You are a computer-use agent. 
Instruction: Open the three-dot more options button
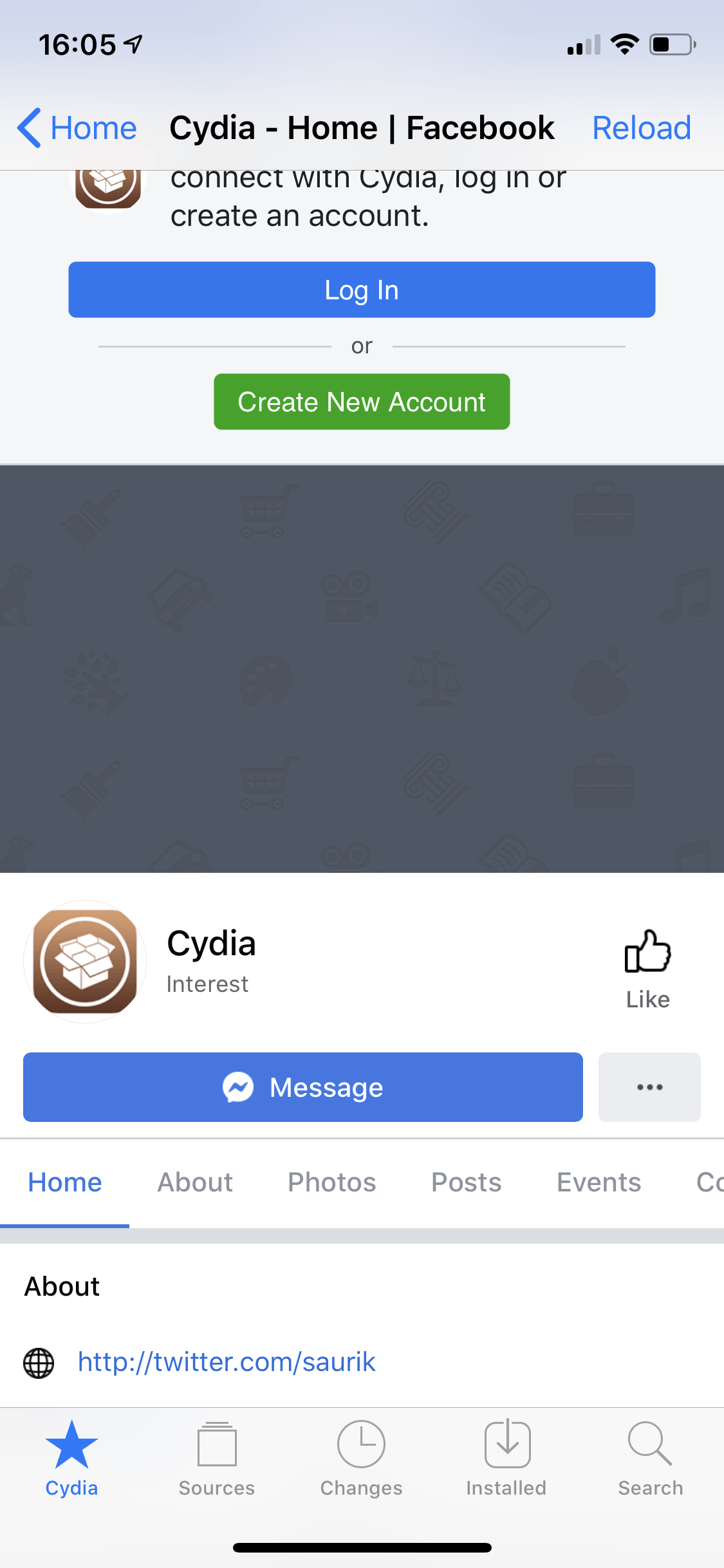(649, 1087)
